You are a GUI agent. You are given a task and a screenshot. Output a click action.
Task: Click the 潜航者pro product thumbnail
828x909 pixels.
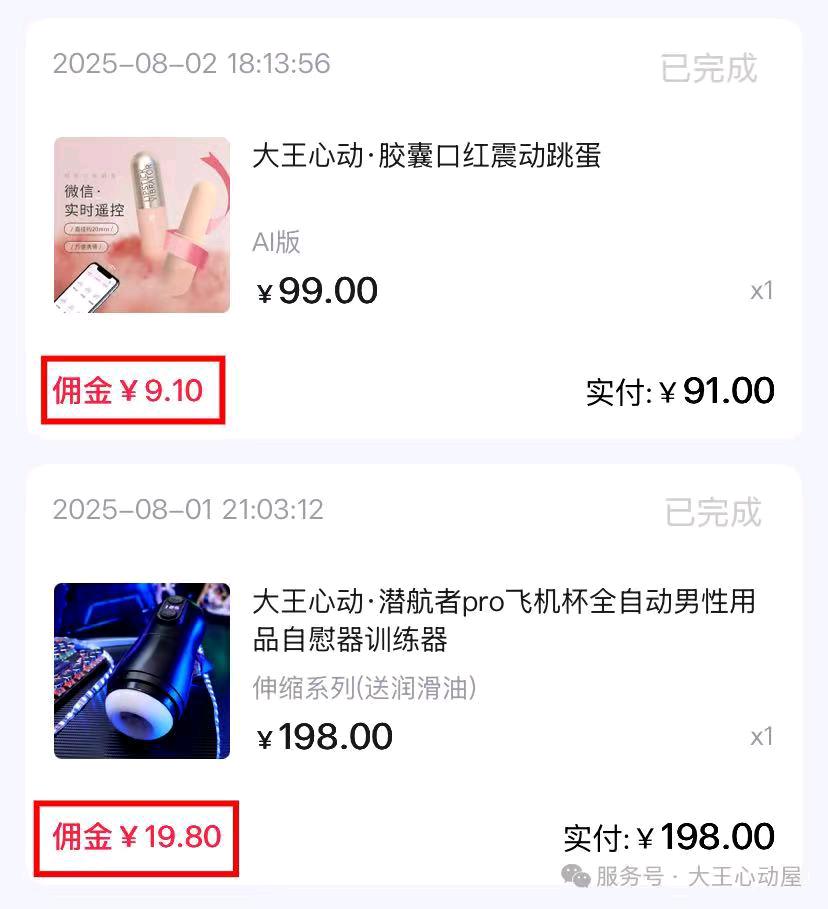coord(141,670)
